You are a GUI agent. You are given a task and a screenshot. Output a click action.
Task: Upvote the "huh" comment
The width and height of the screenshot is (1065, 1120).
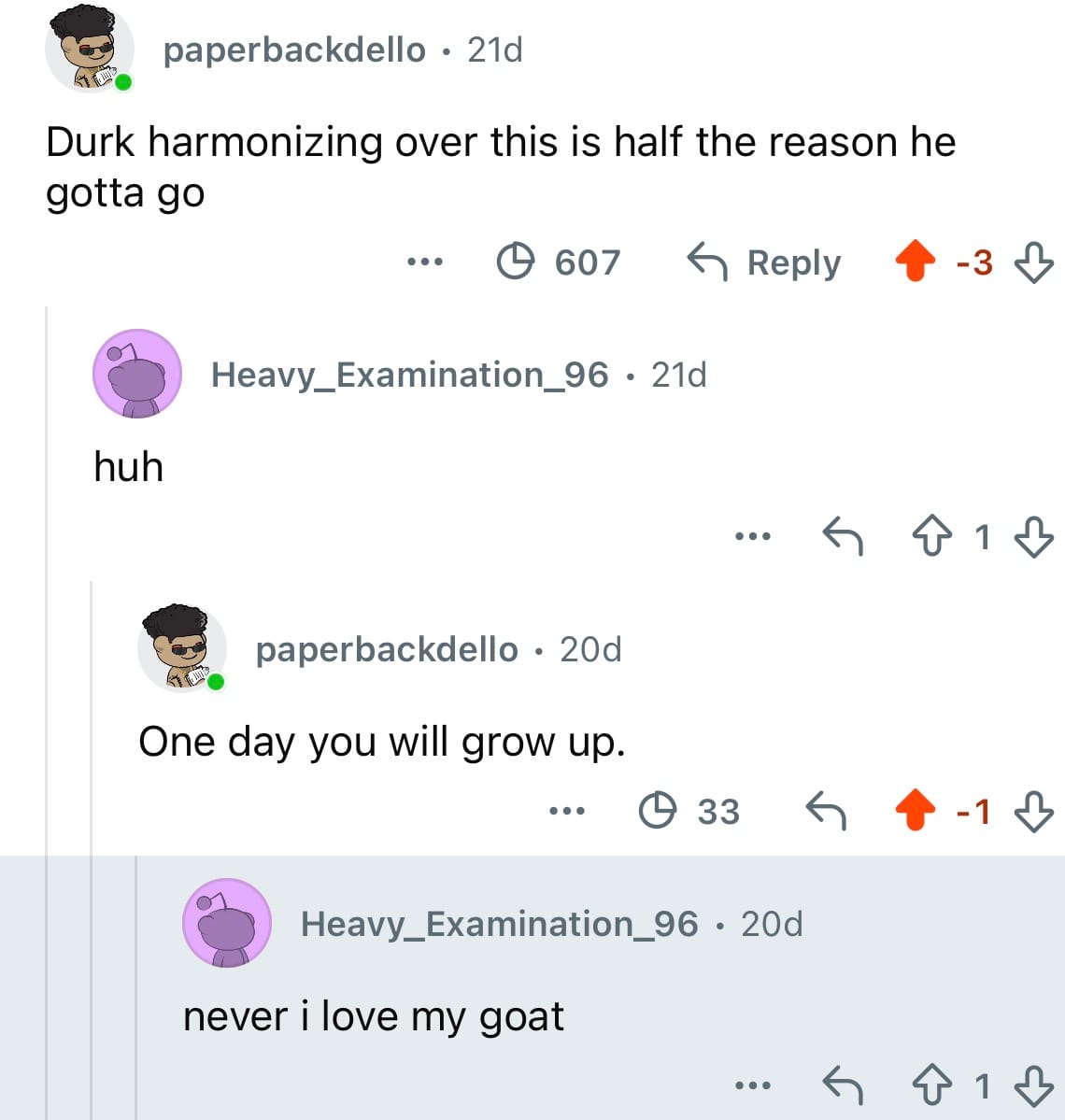coord(931,537)
